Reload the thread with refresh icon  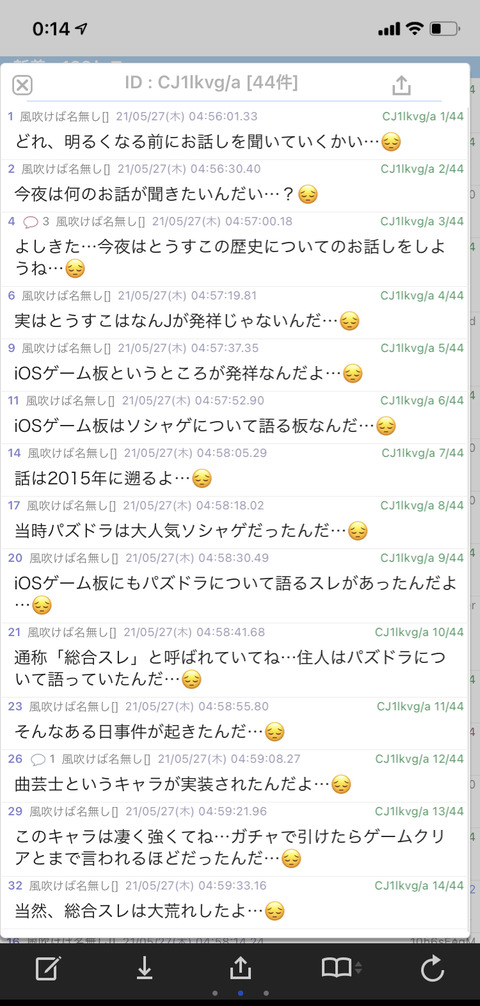(x=433, y=968)
